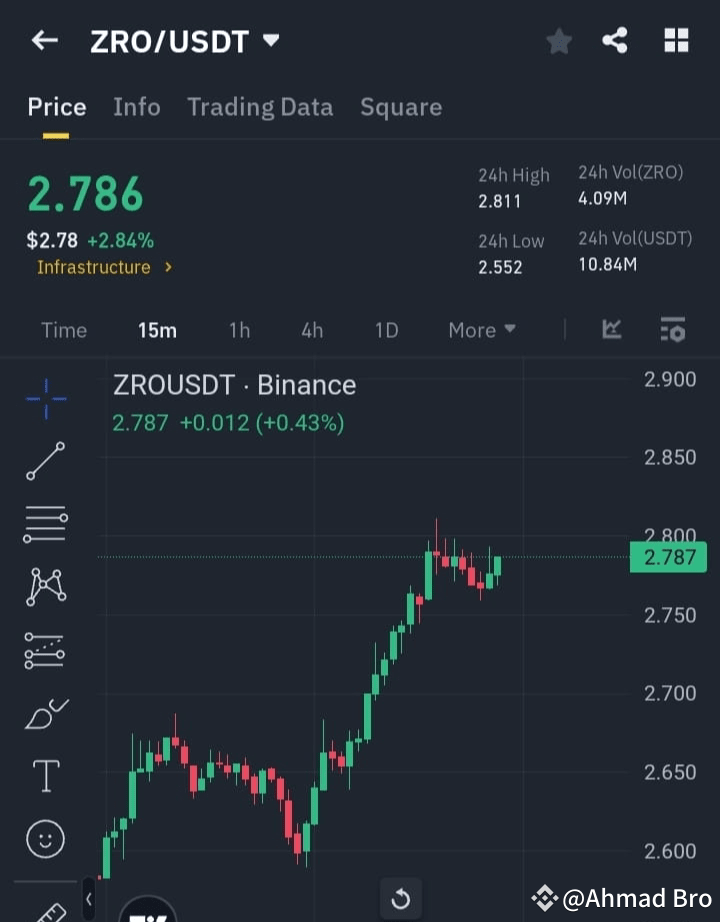Open the technical indicators panel

click(x=610, y=330)
